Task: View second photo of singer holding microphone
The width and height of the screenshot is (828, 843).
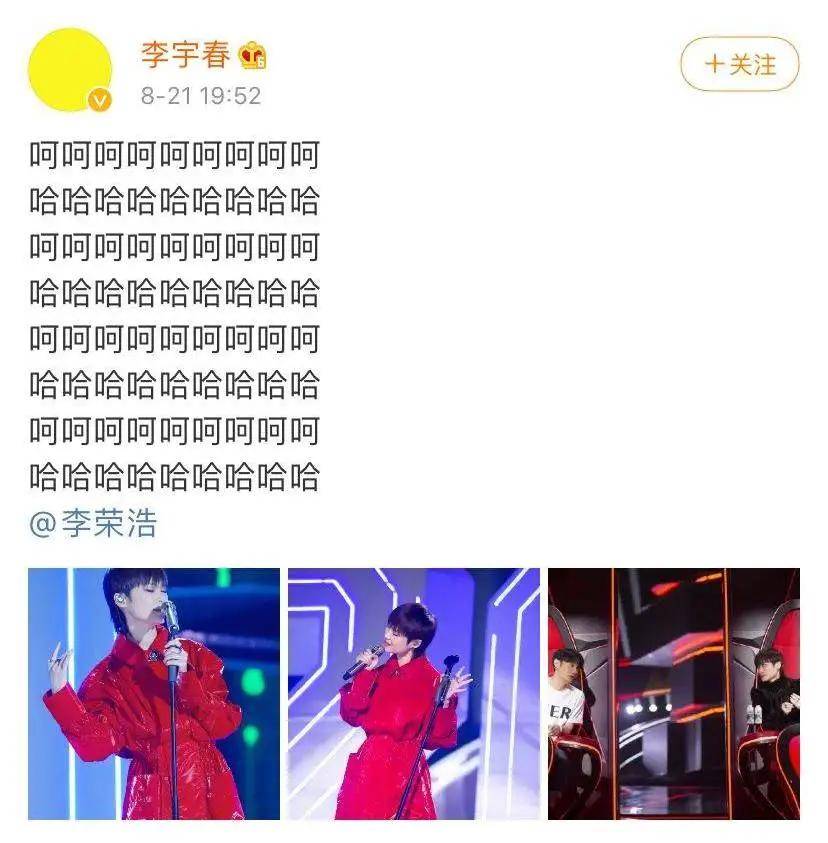Action: [413, 694]
